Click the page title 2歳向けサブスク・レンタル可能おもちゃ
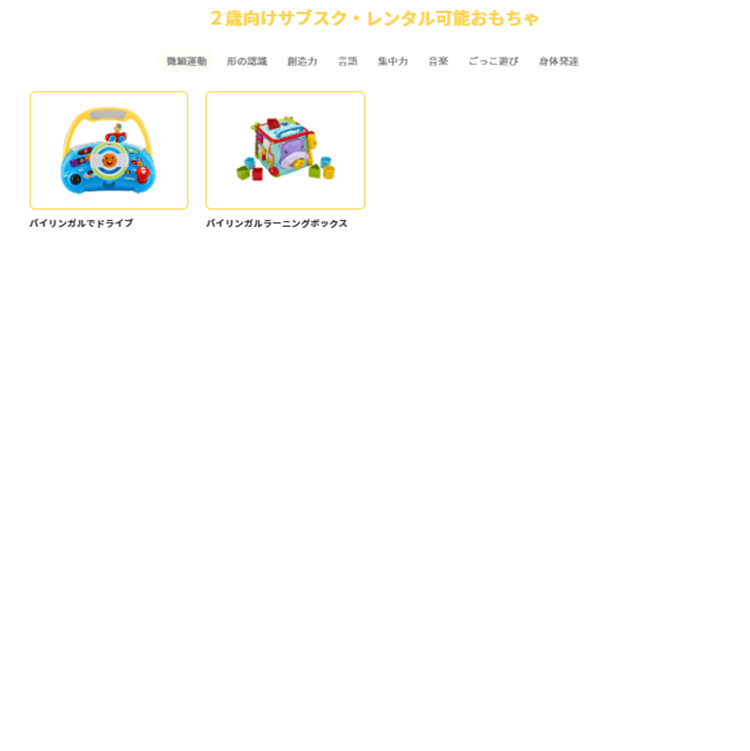Image resolution: width=750 pixels, height=751 pixels. pos(375,17)
